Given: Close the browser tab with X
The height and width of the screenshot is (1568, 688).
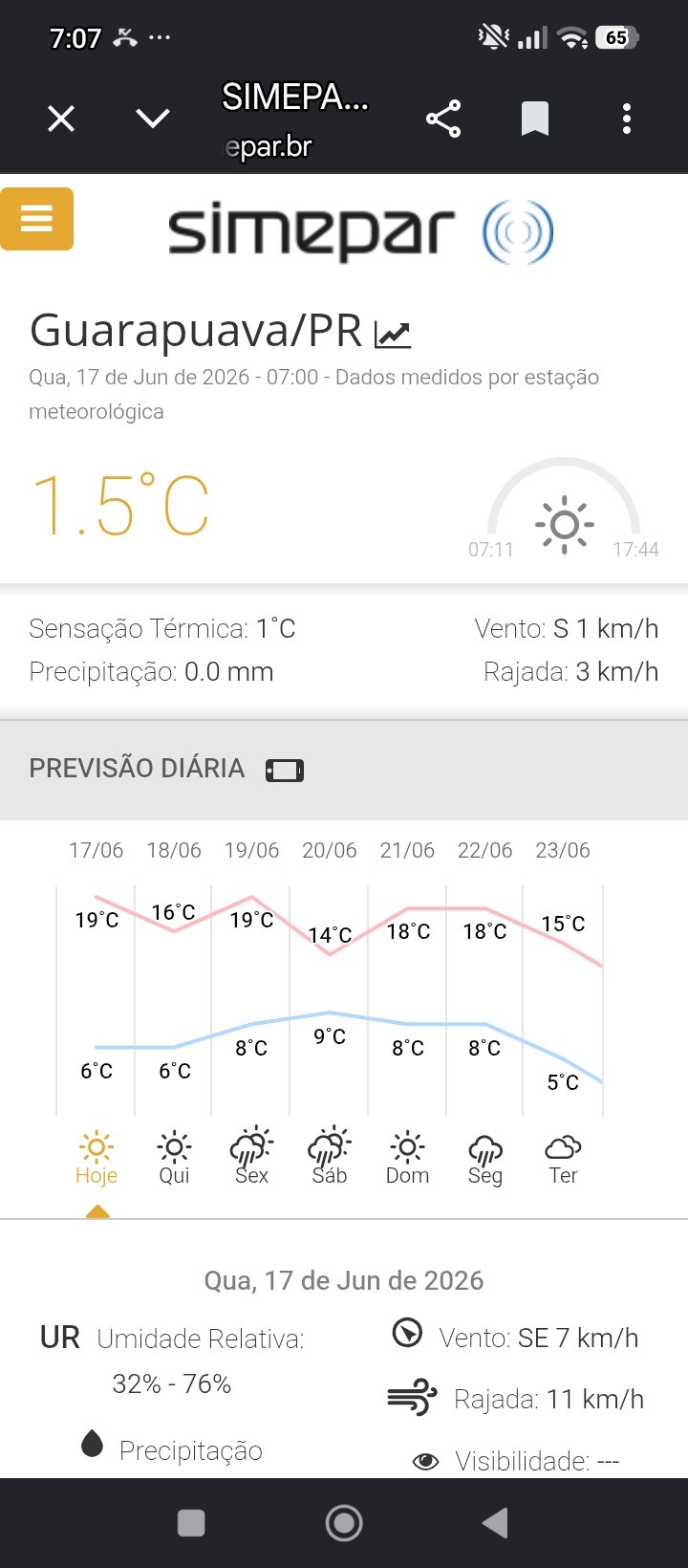Looking at the screenshot, I should click(x=61, y=120).
